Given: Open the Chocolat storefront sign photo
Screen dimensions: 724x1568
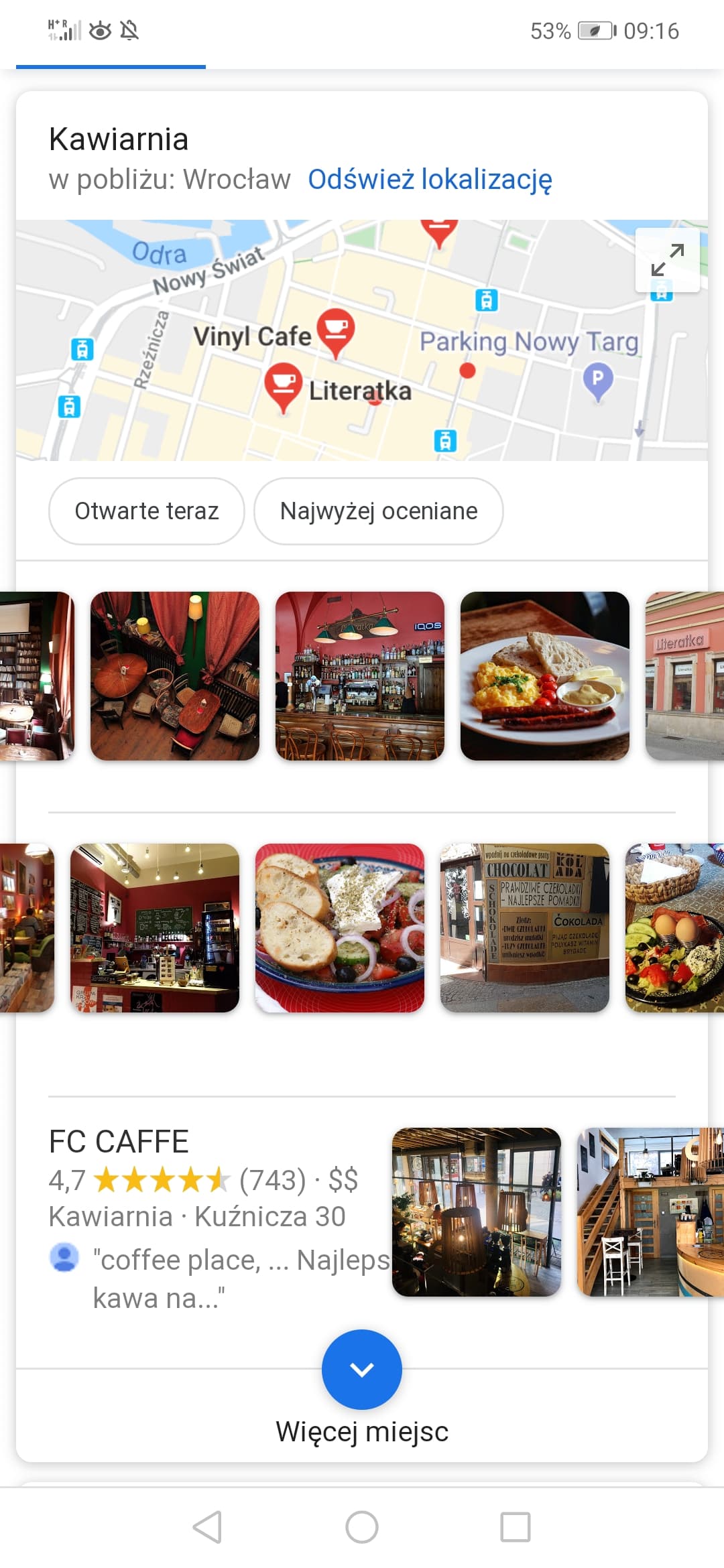Looking at the screenshot, I should pos(524,927).
